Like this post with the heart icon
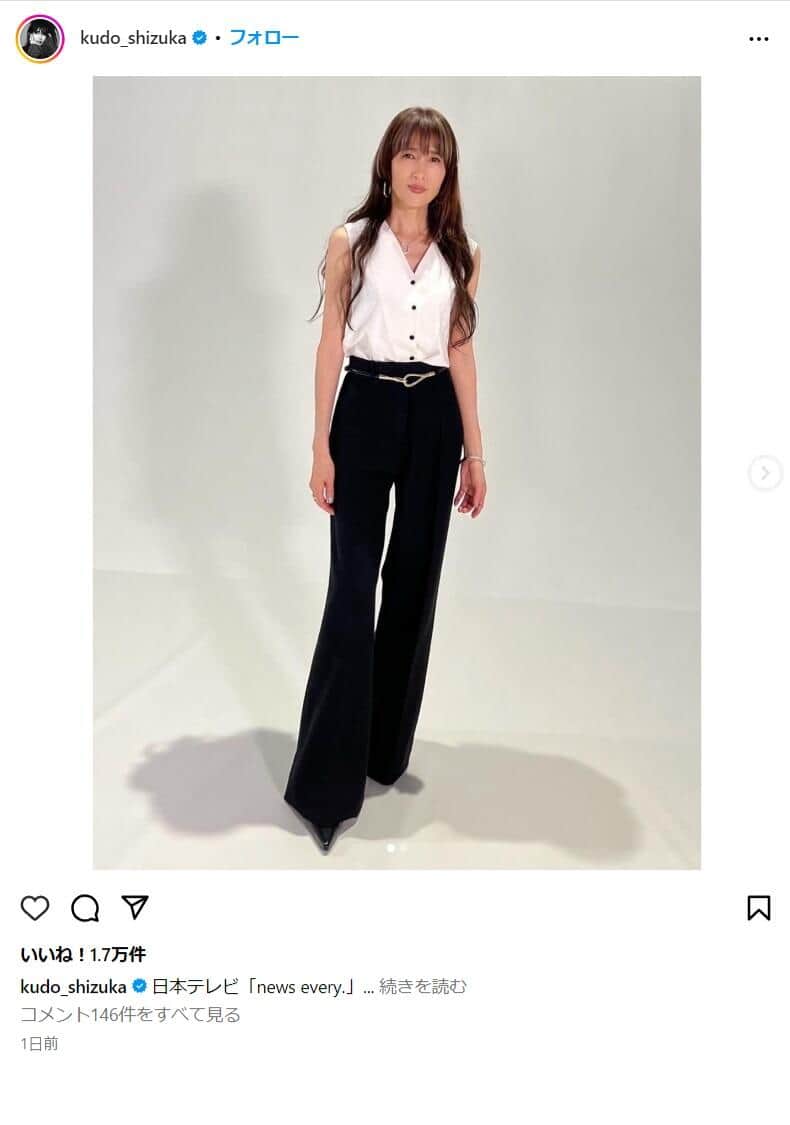 (x=35, y=907)
